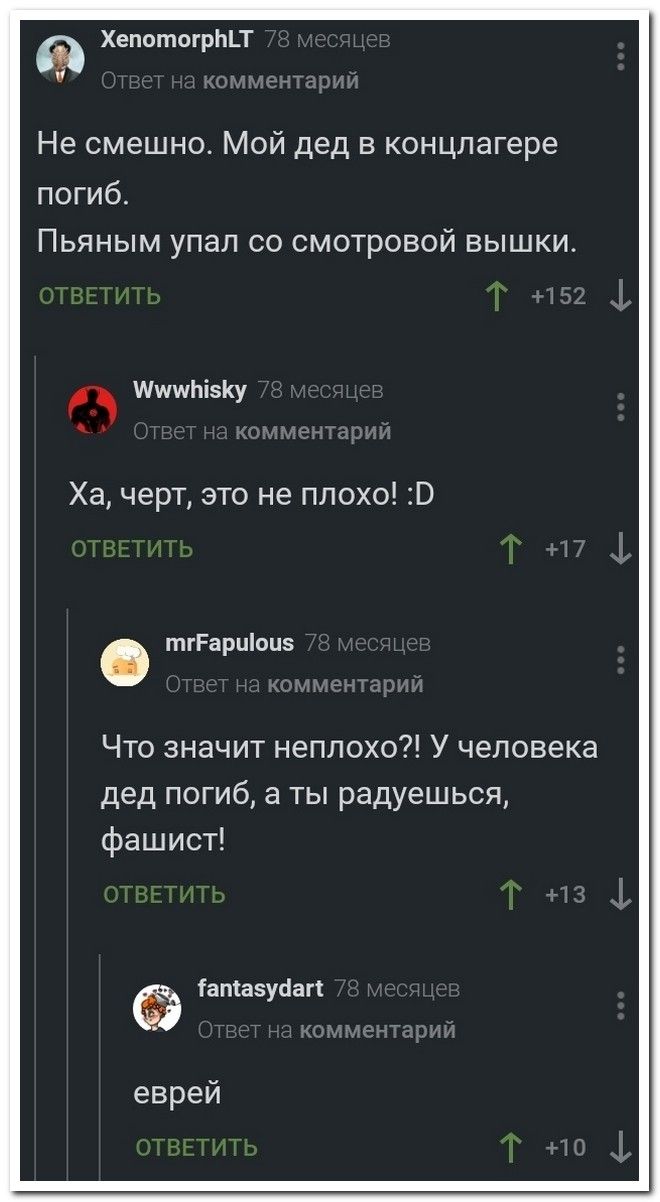
Task: Reply to fantasydart's comment
Action: coord(196,1147)
